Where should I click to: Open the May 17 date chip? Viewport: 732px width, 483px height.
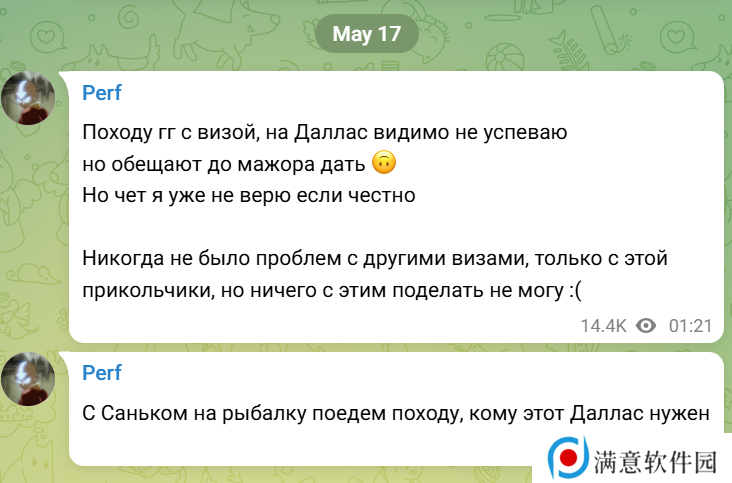366,34
